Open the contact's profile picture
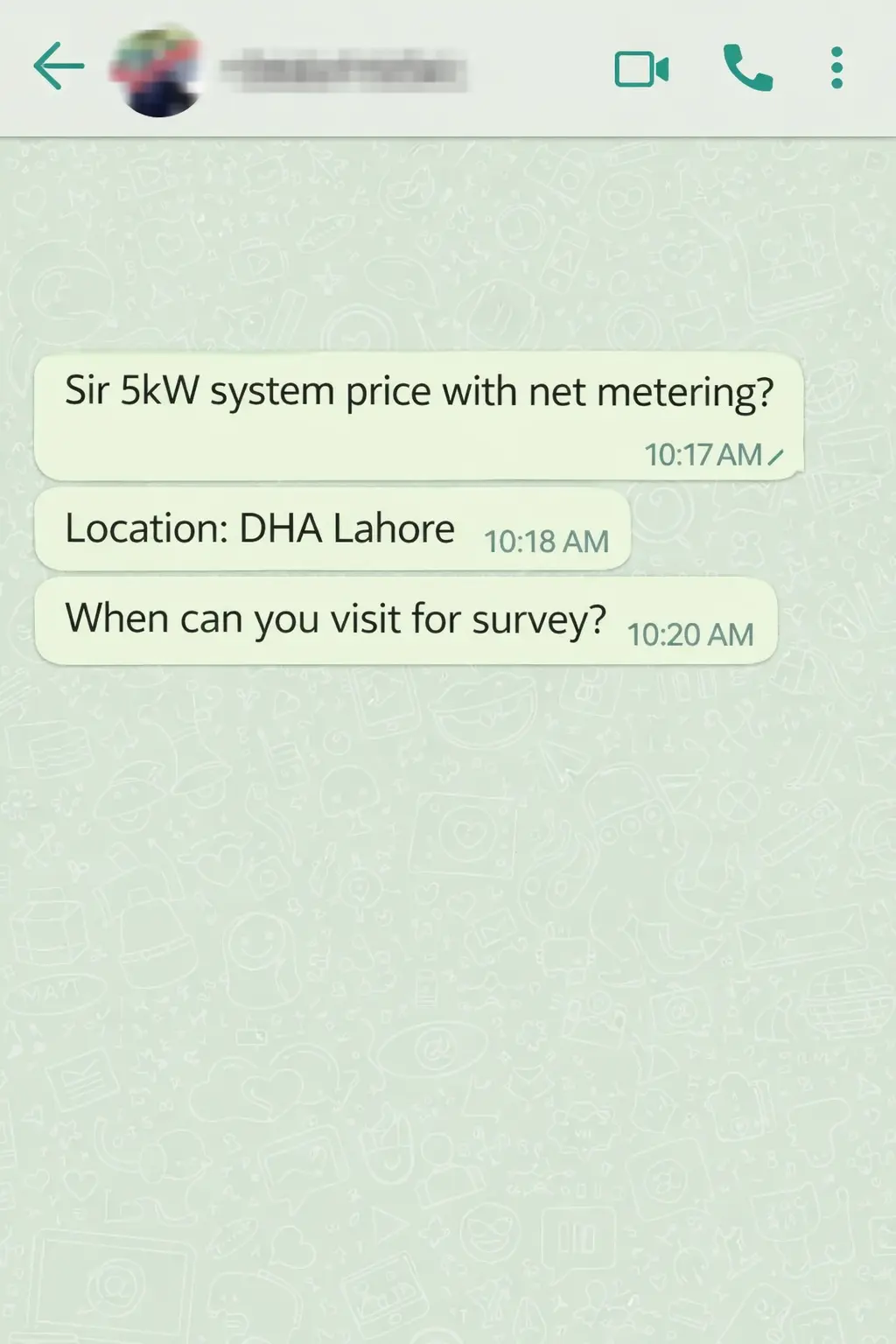The height and width of the screenshot is (1344, 896). pyautogui.click(x=157, y=70)
